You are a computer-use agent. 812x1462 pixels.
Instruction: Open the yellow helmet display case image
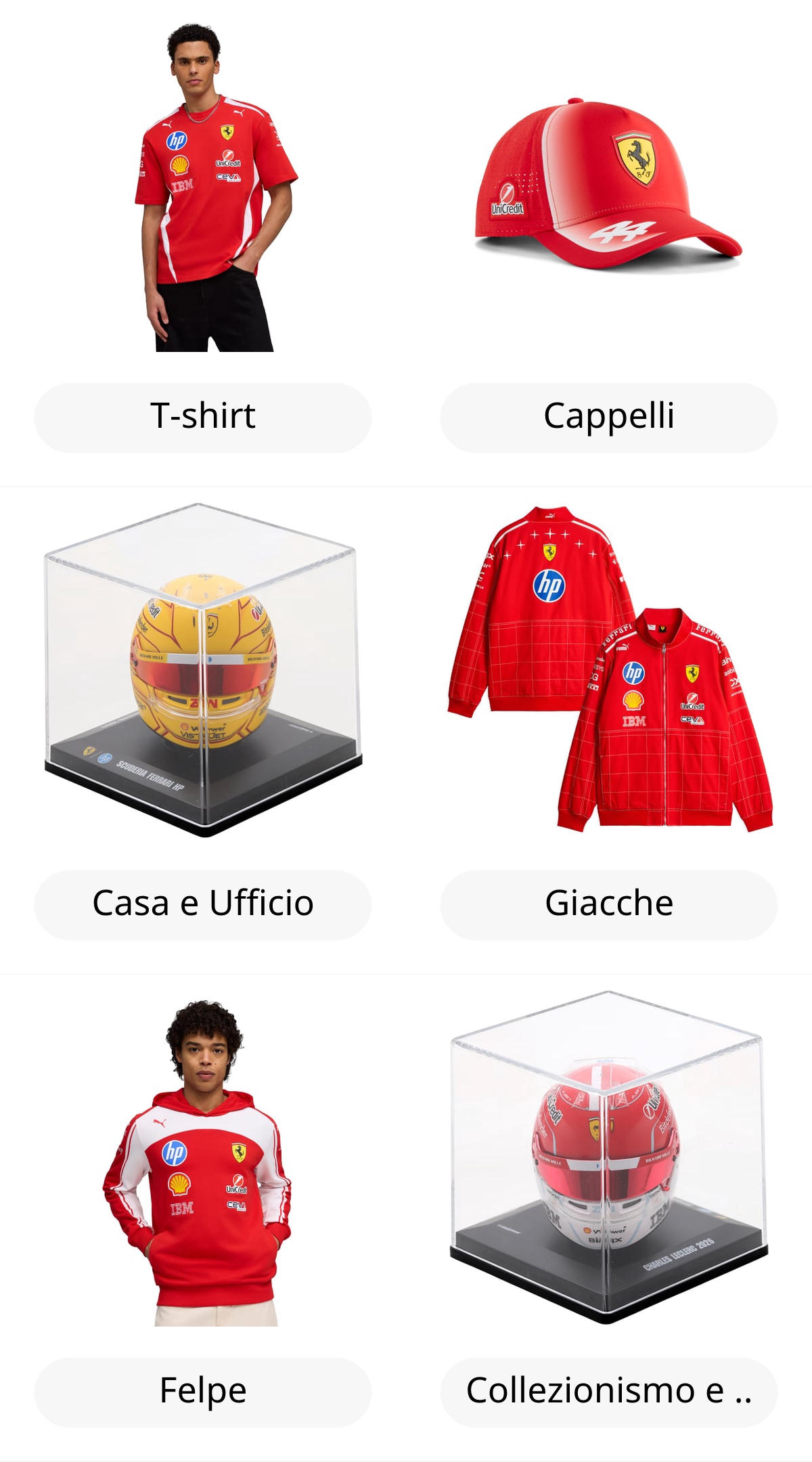[x=203, y=670]
